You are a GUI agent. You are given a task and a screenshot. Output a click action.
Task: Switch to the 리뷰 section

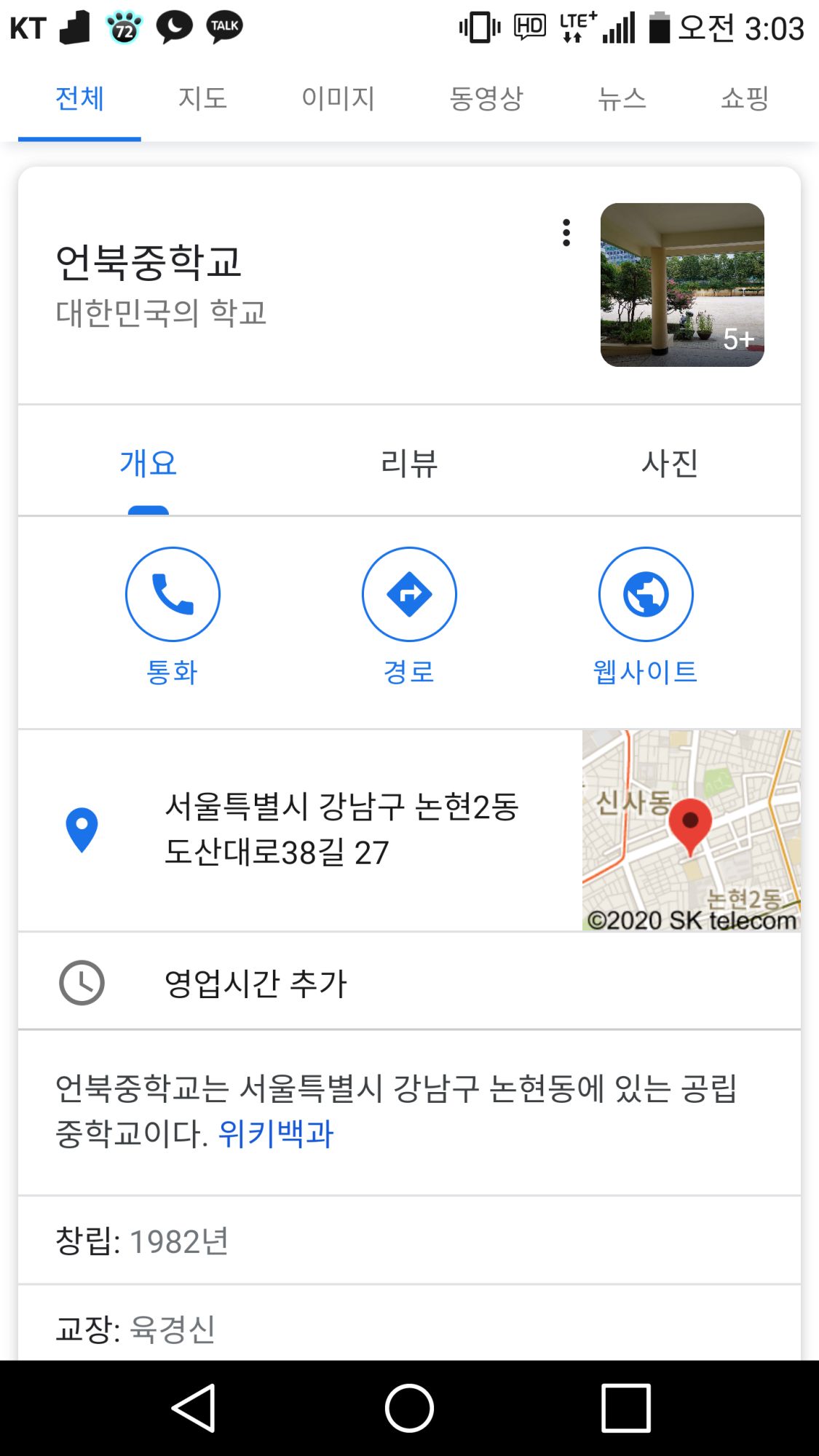tap(409, 463)
